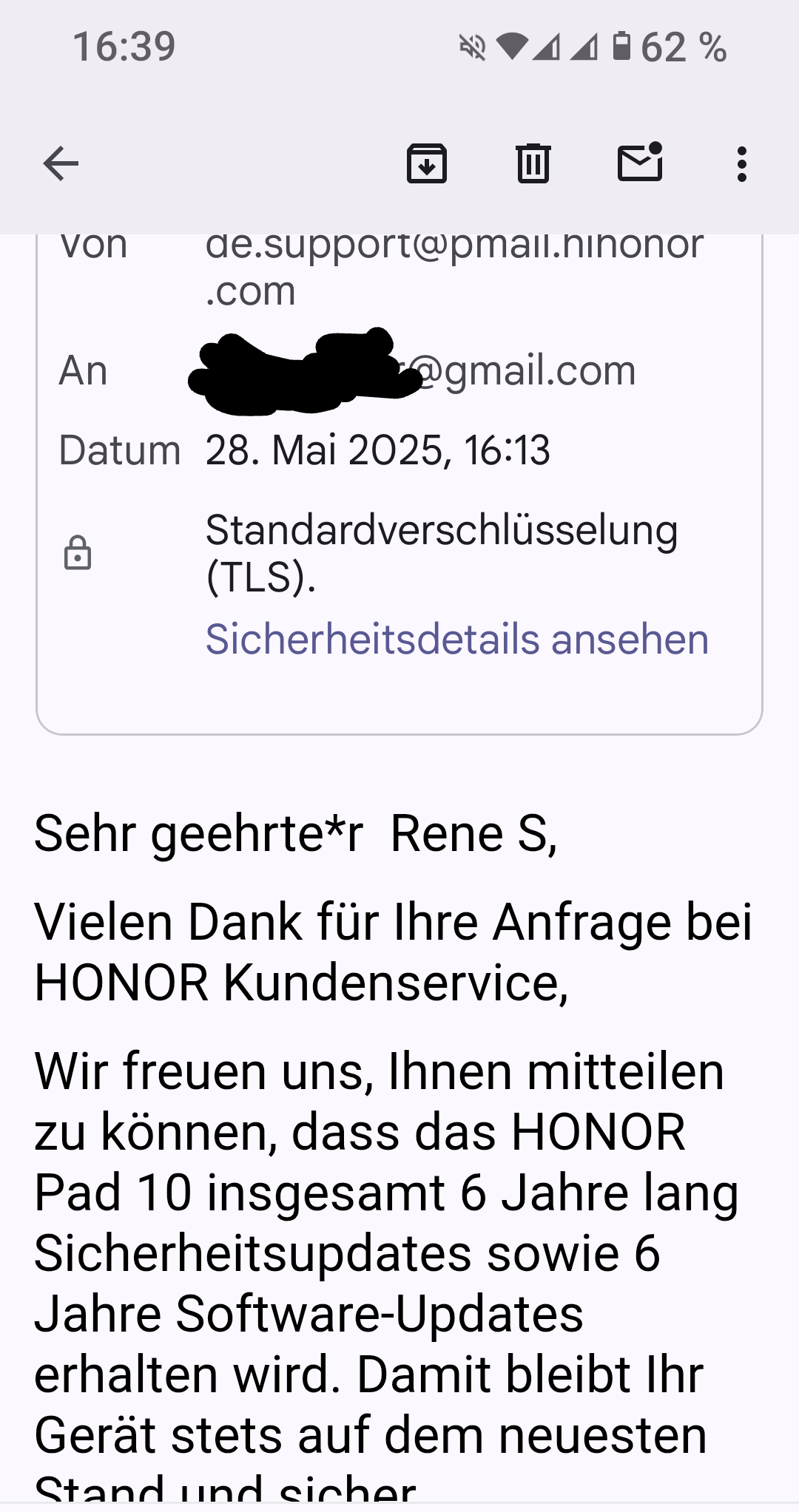This screenshot has width=799, height=1512.
Task: Go back to the inbox
Action: (x=61, y=163)
